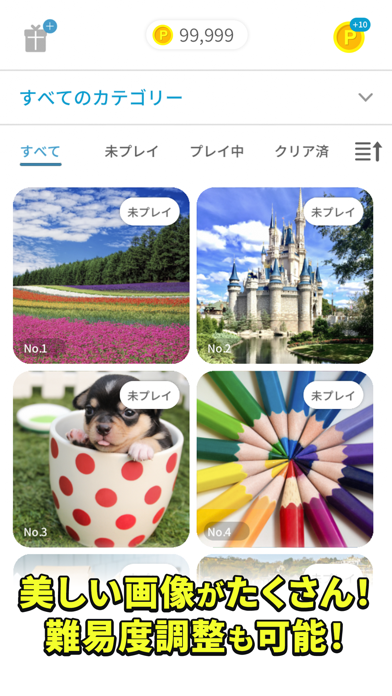Switch to the クリア済 tab
This screenshot has height=696, width=392.
point(302,152)
